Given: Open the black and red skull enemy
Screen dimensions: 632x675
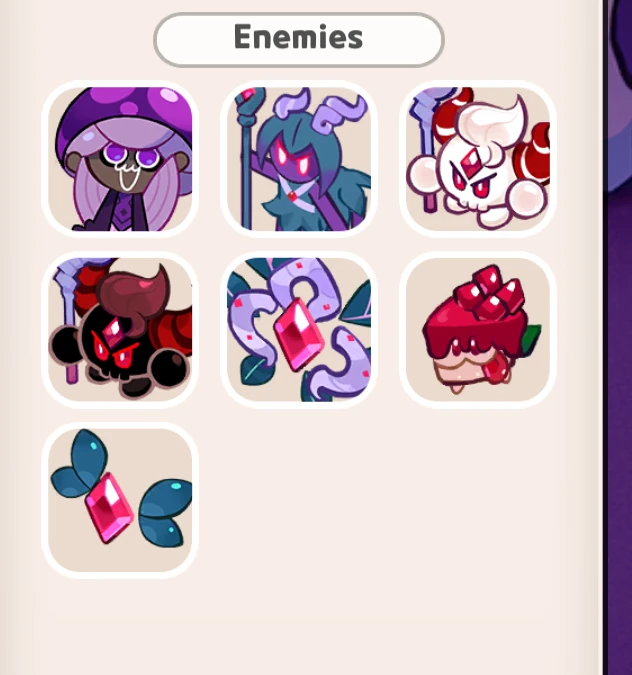Looking at the screenshot, I should coord(120,330).
